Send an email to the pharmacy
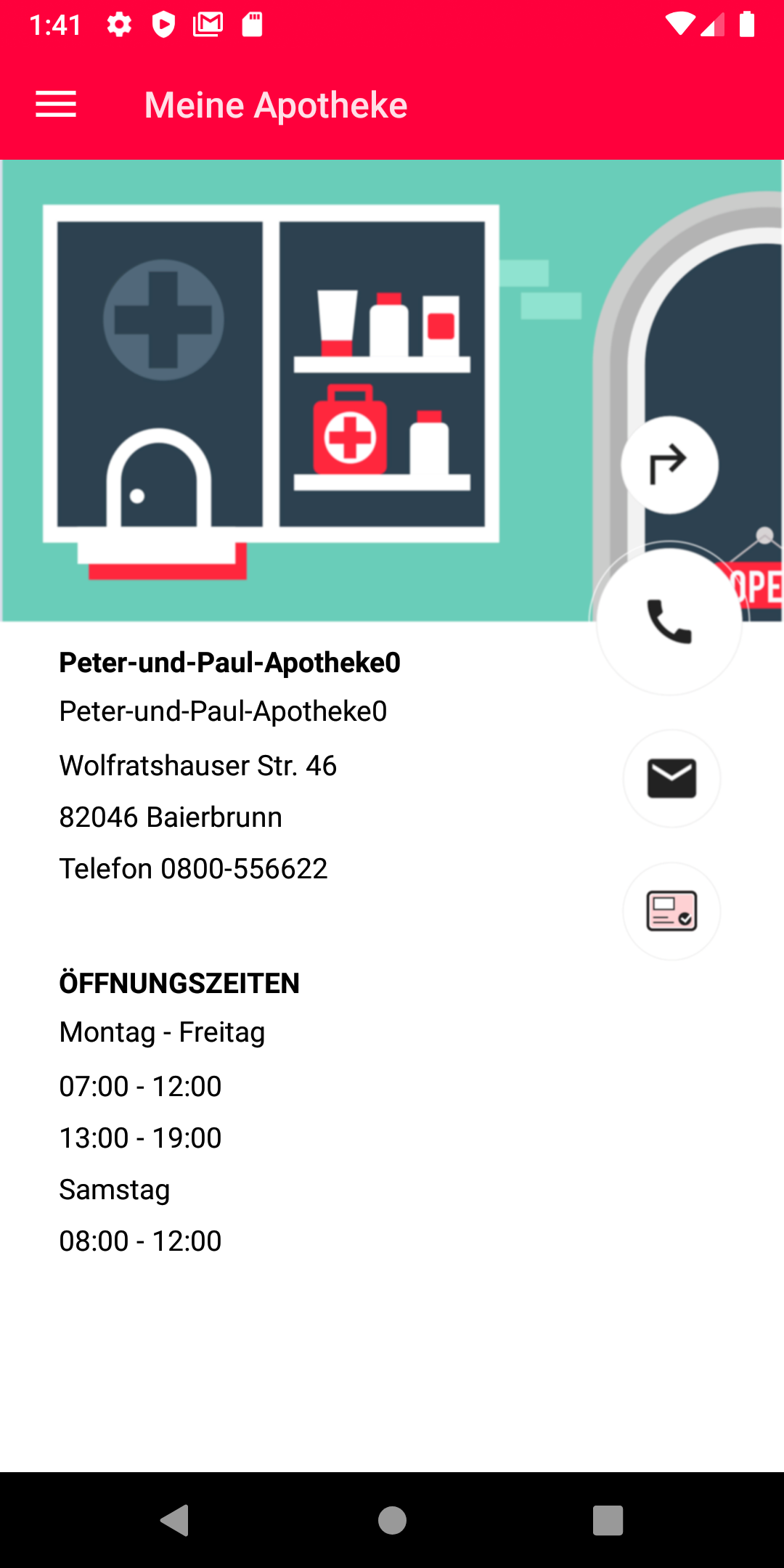This screenshot has height=1568, width=784. click(x=671, y=778)
